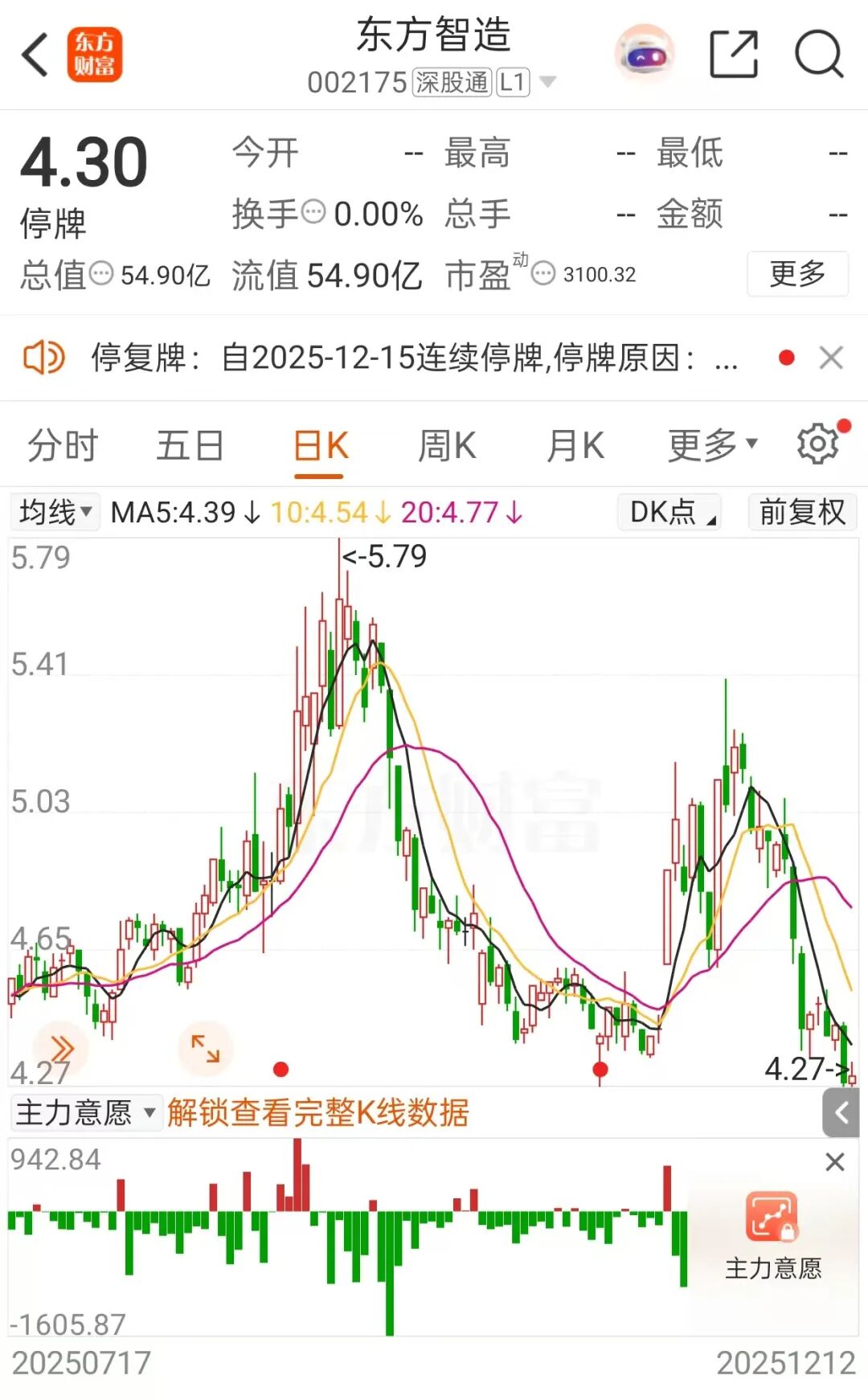This screenshot has width=868, height=1400.
Task: Tap 更多 to show more quote data
Action: [x=797, y=274]
